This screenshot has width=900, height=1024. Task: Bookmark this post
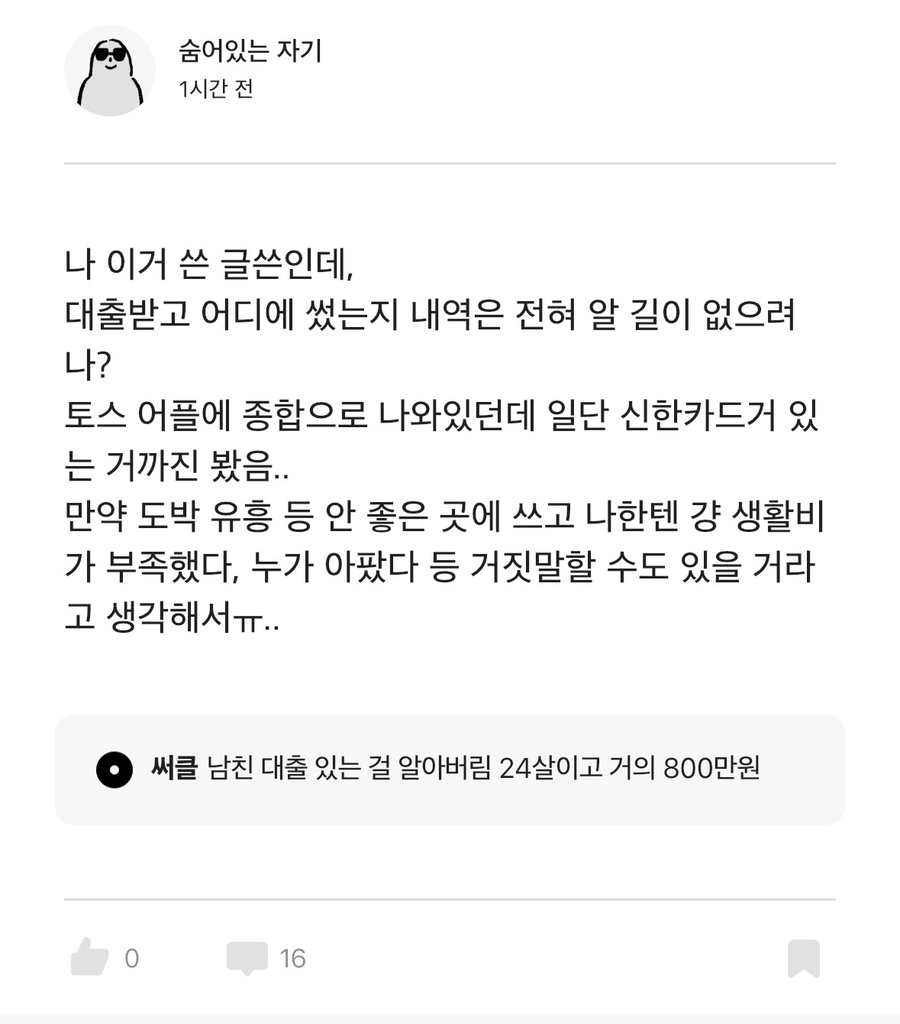coord(803,958)
